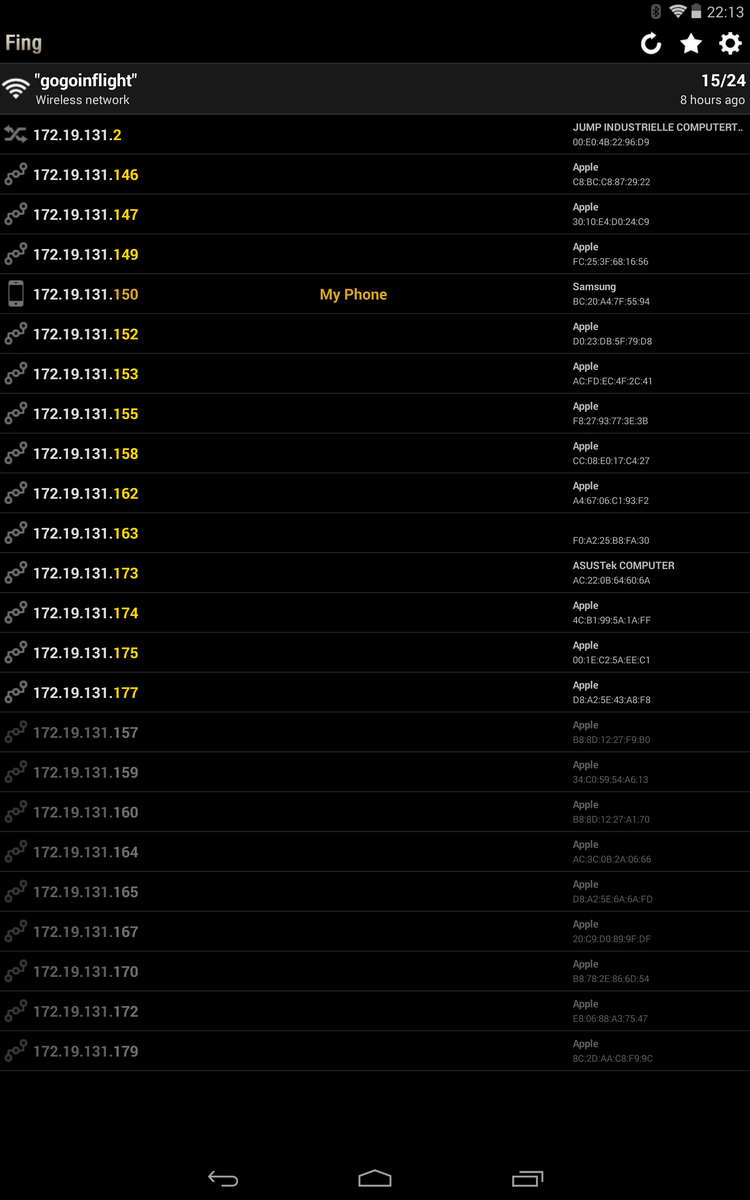
Task: Open device 172.19.131.2
Action: (x=375, y=134)
